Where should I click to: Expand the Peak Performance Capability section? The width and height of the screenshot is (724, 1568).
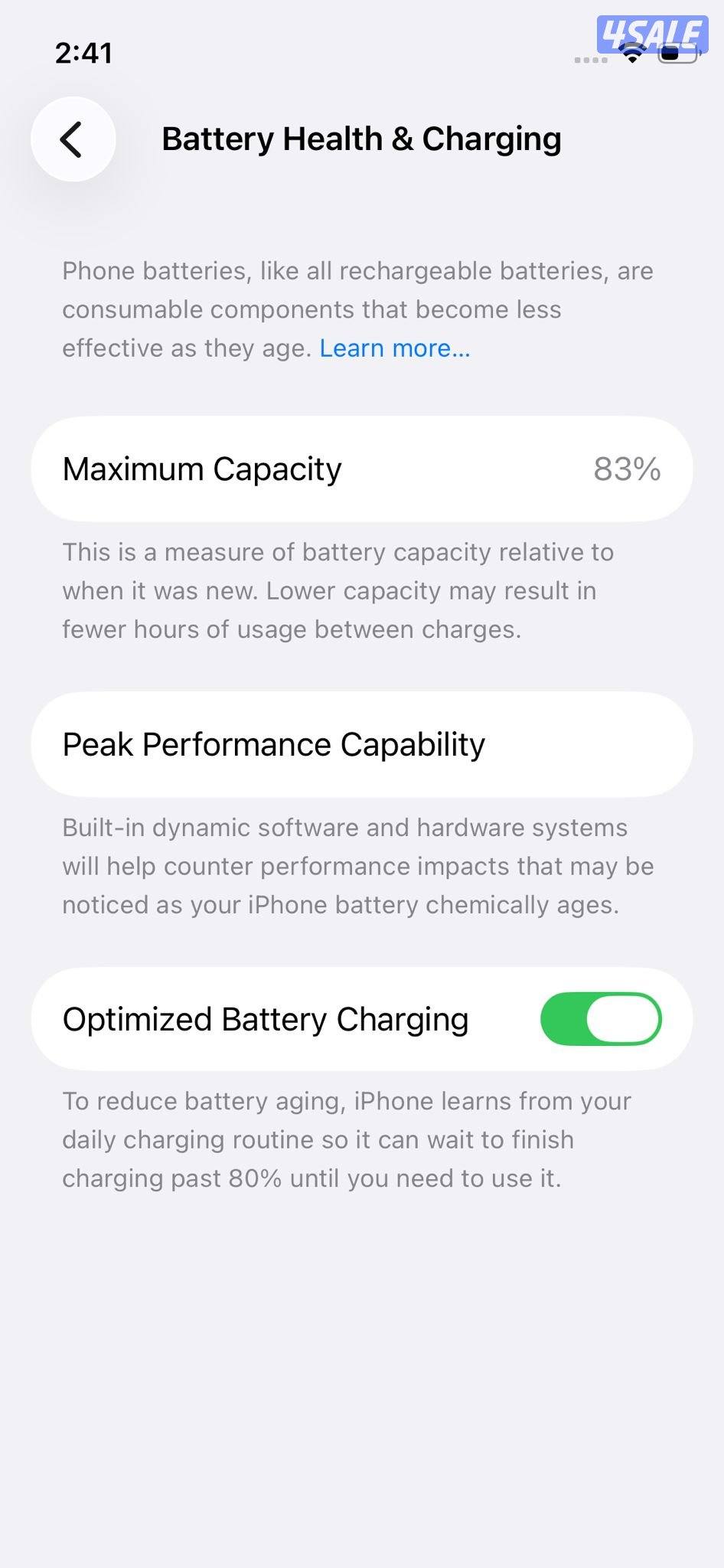tap(362, 743)
